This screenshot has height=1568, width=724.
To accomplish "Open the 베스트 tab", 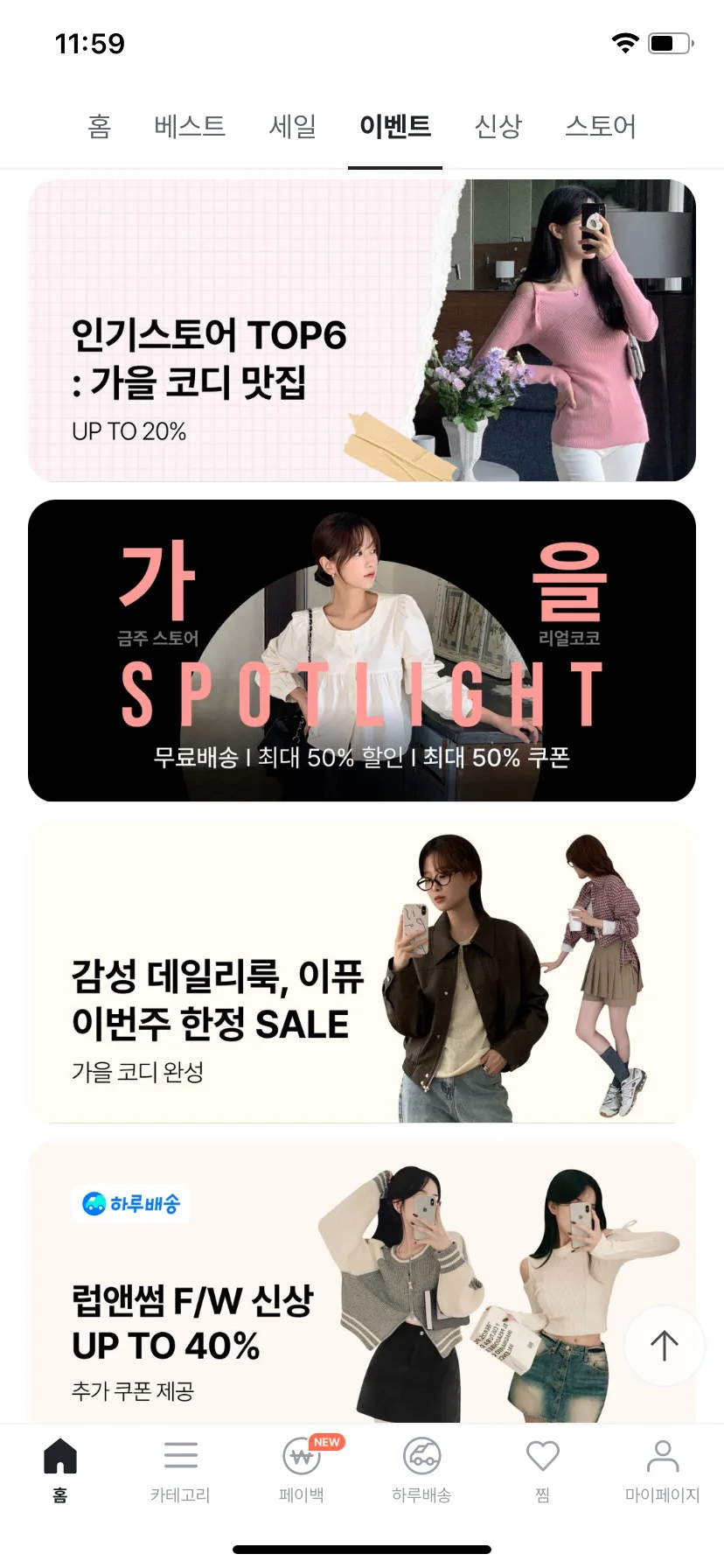I will [190, 127].
